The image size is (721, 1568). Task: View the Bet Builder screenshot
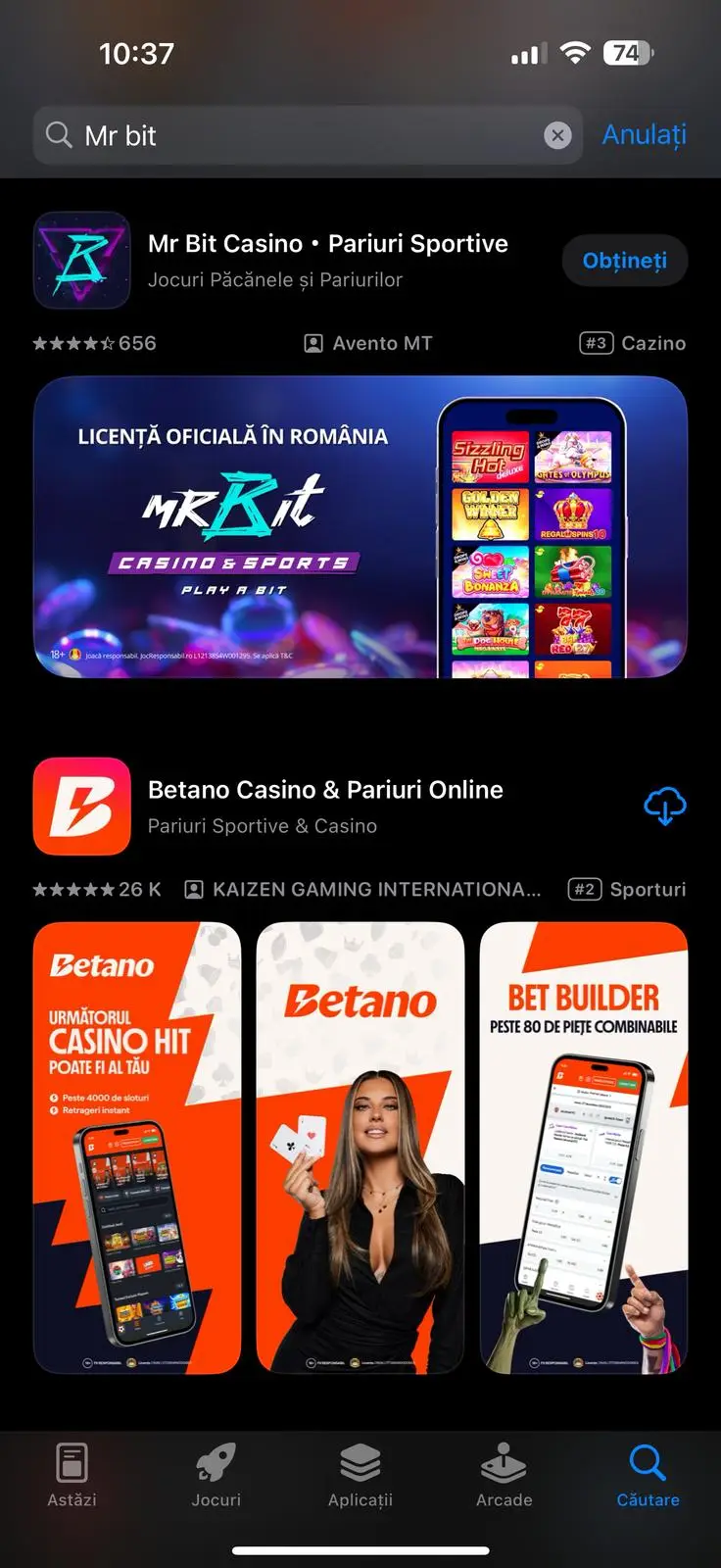[584, 1147]
